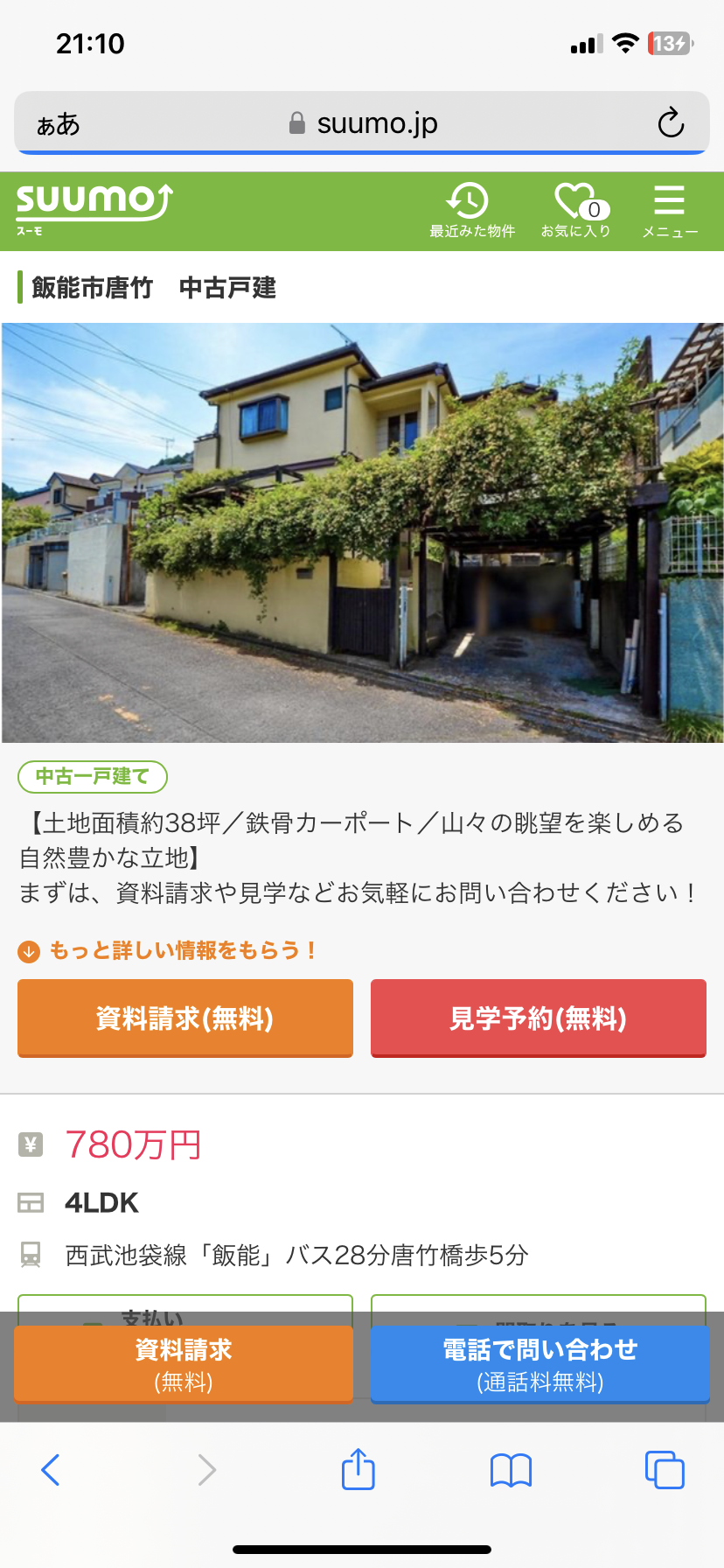Click the forward navigation chevron
724x1568 pixels.
point(205,1470)
